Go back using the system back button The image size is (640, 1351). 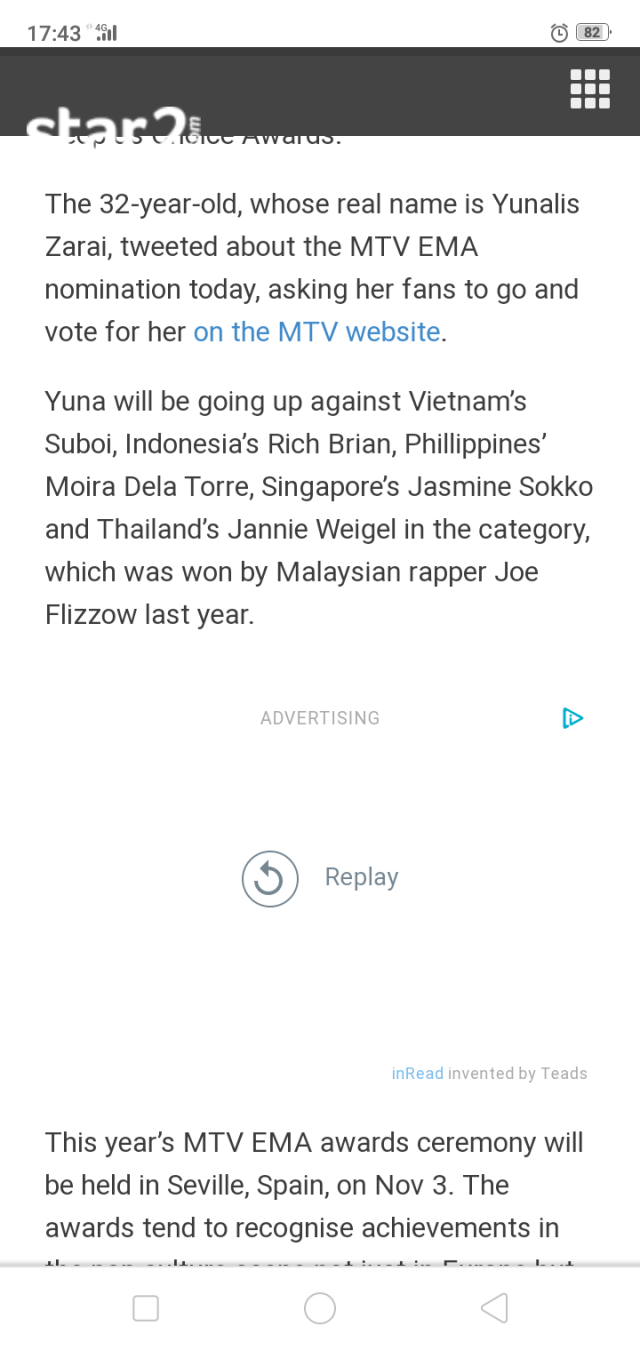(x=494, y=1308)
